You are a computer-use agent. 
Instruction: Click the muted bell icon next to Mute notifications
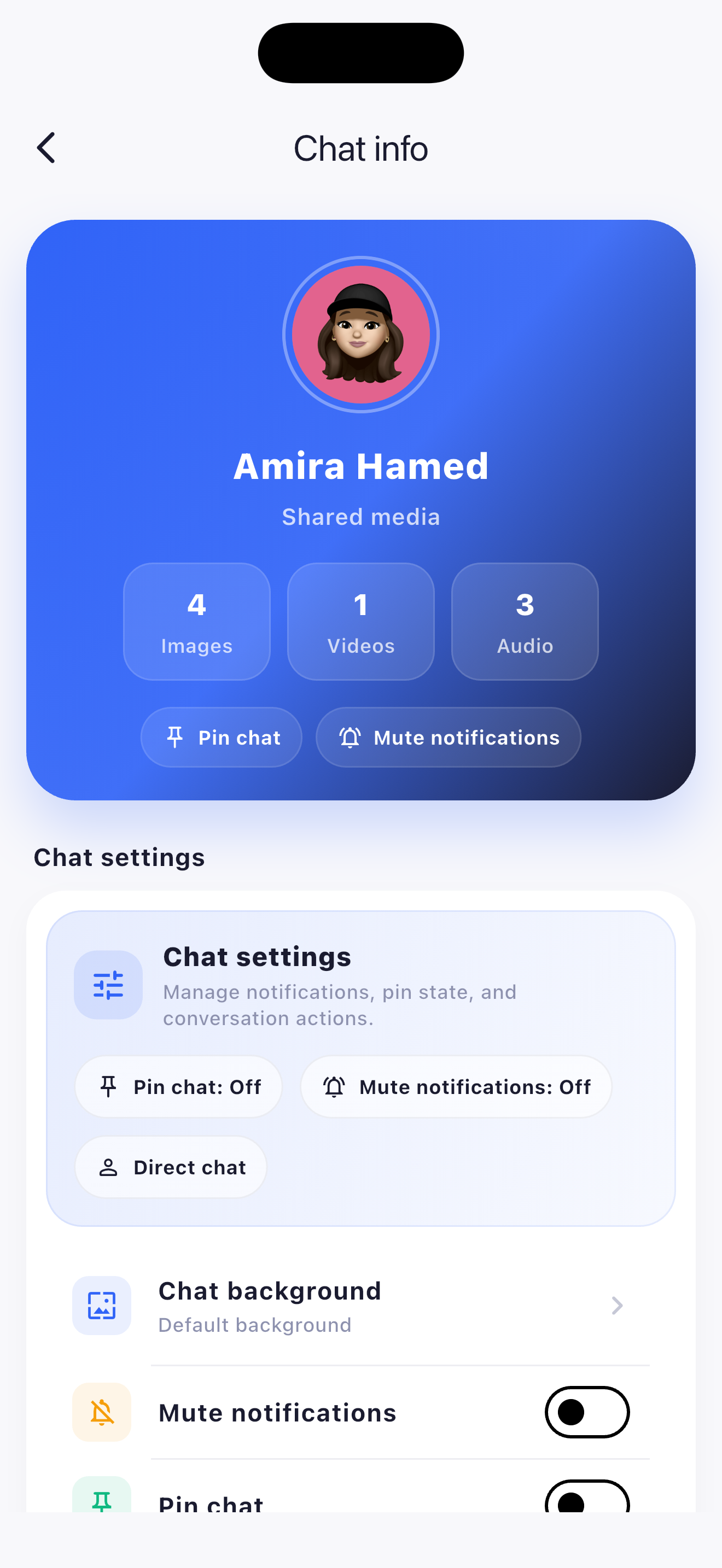pyautogui.click(x=101, y=1413)
